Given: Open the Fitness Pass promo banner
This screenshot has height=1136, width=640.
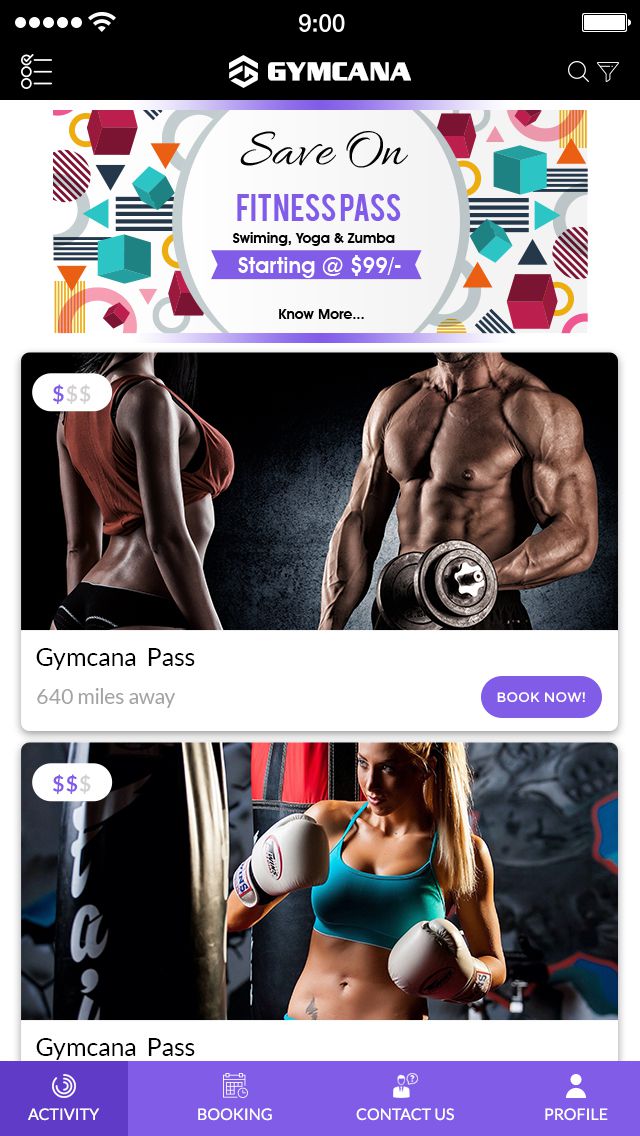Looking at the screenshot, I should [320, 222].
